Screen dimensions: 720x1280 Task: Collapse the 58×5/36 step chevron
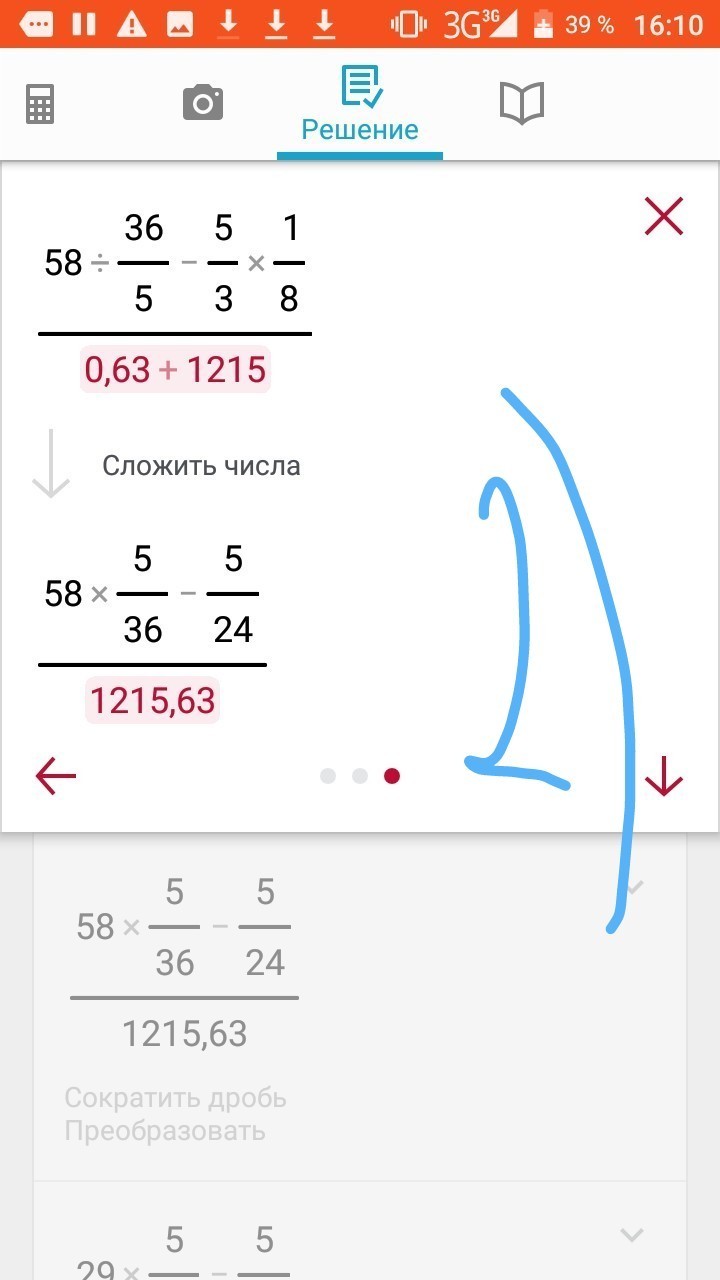pyautogui.click(x=632, y=886)
